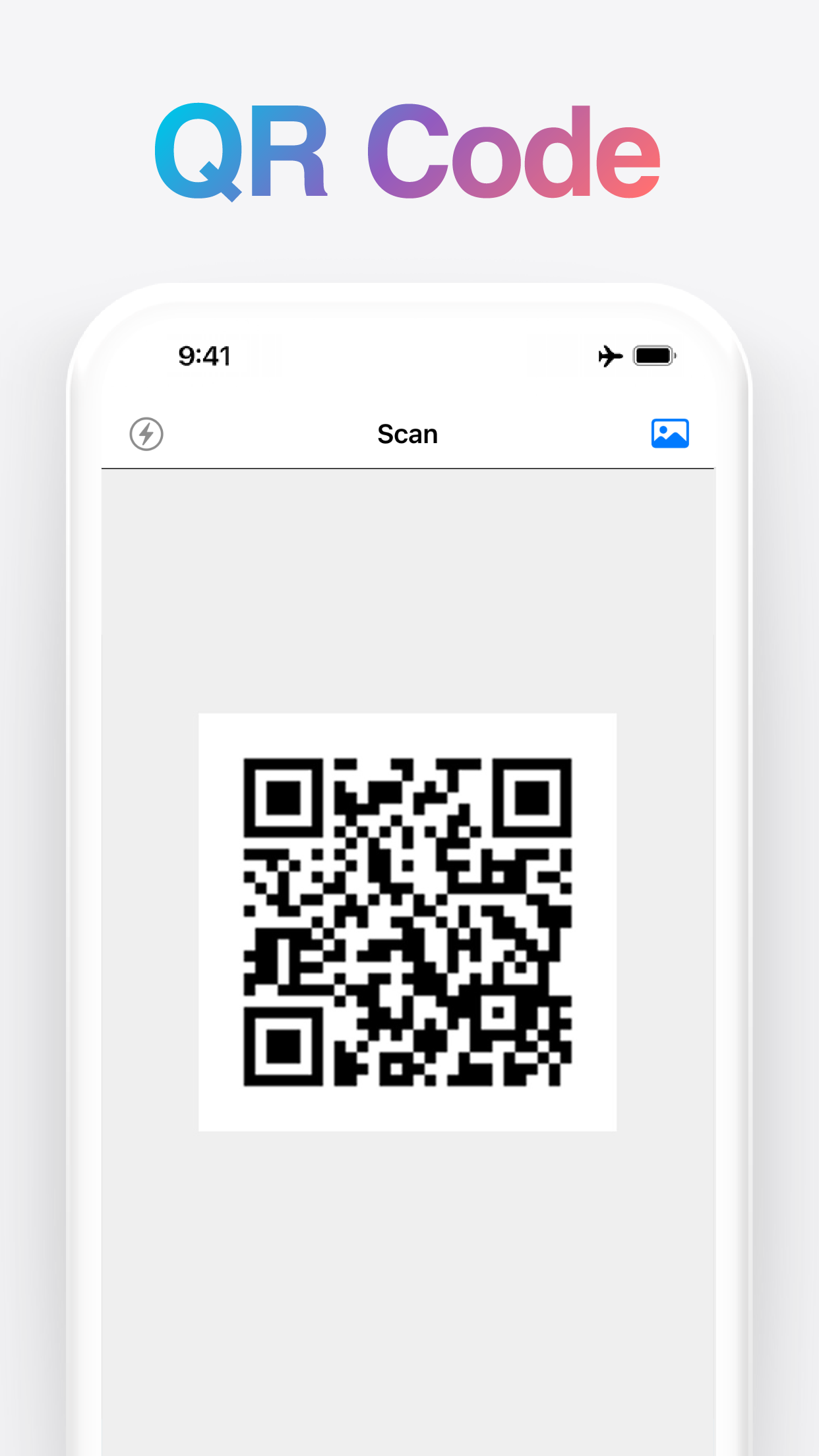Viewport: 819px width, 1456px height.
Task: Tap the 9:41 clock in the status bar
Action: coord(203,355)
